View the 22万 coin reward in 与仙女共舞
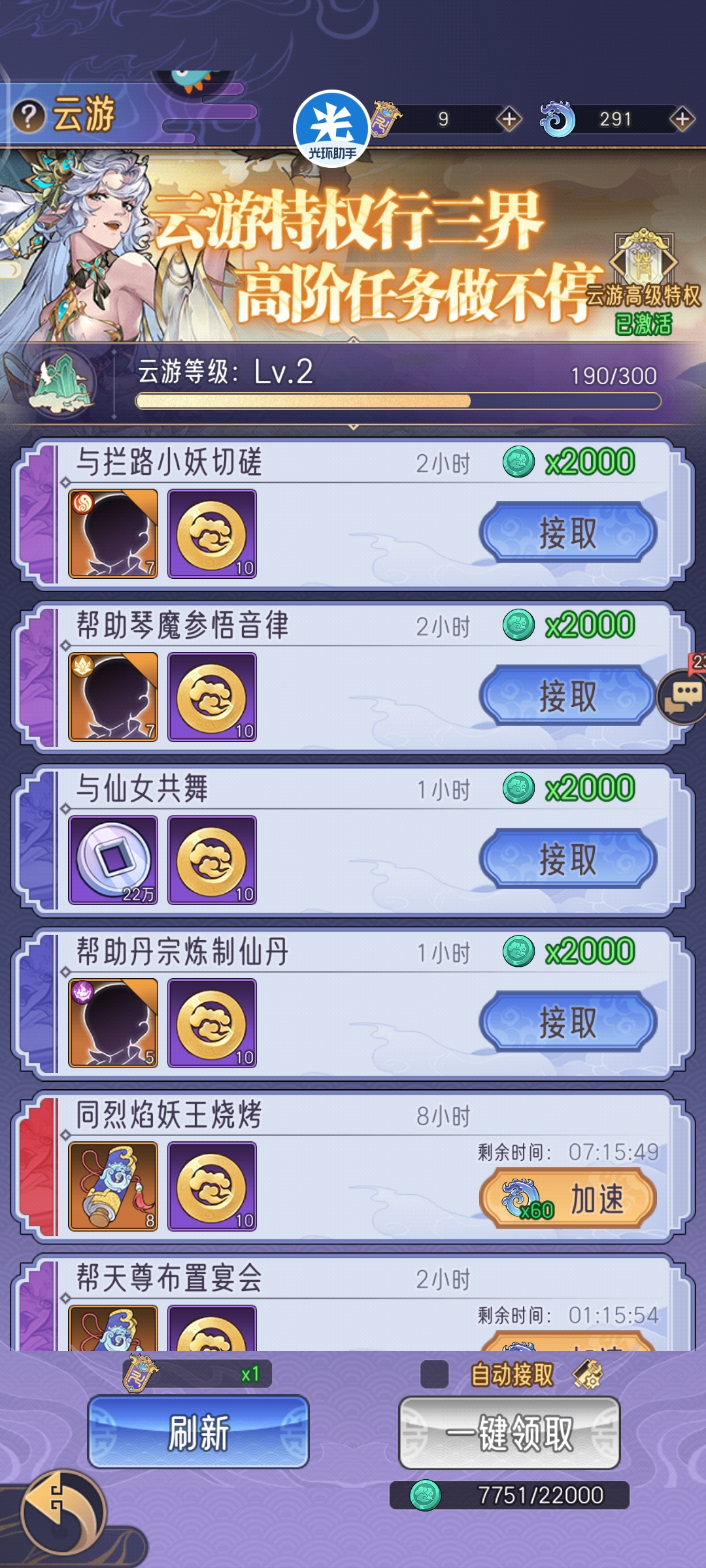Viewport: 706px width, 1568px height. point(114,860)
